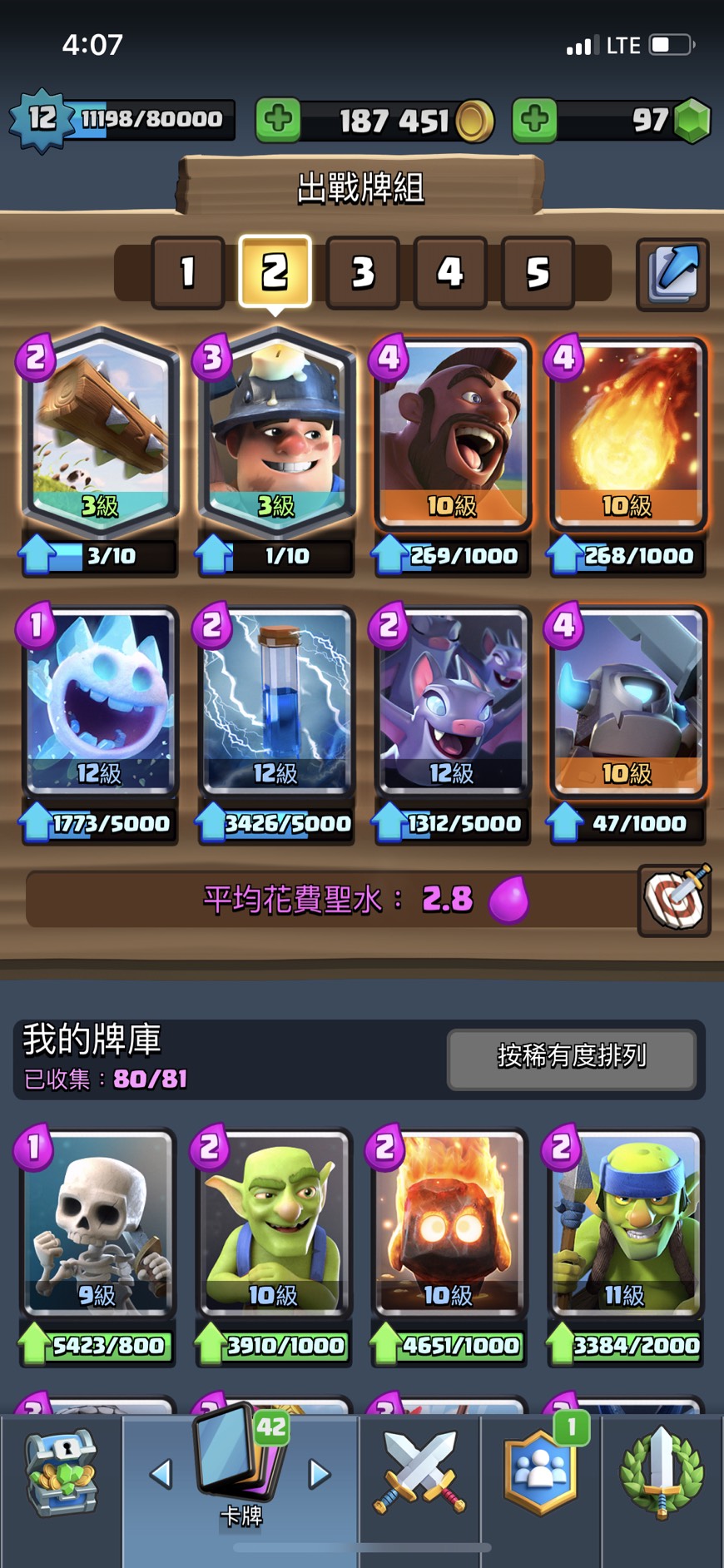Viewport: 724px width, 1568px height.
Task: Switch to battle deck 1
Action: (x=188, y=272)
